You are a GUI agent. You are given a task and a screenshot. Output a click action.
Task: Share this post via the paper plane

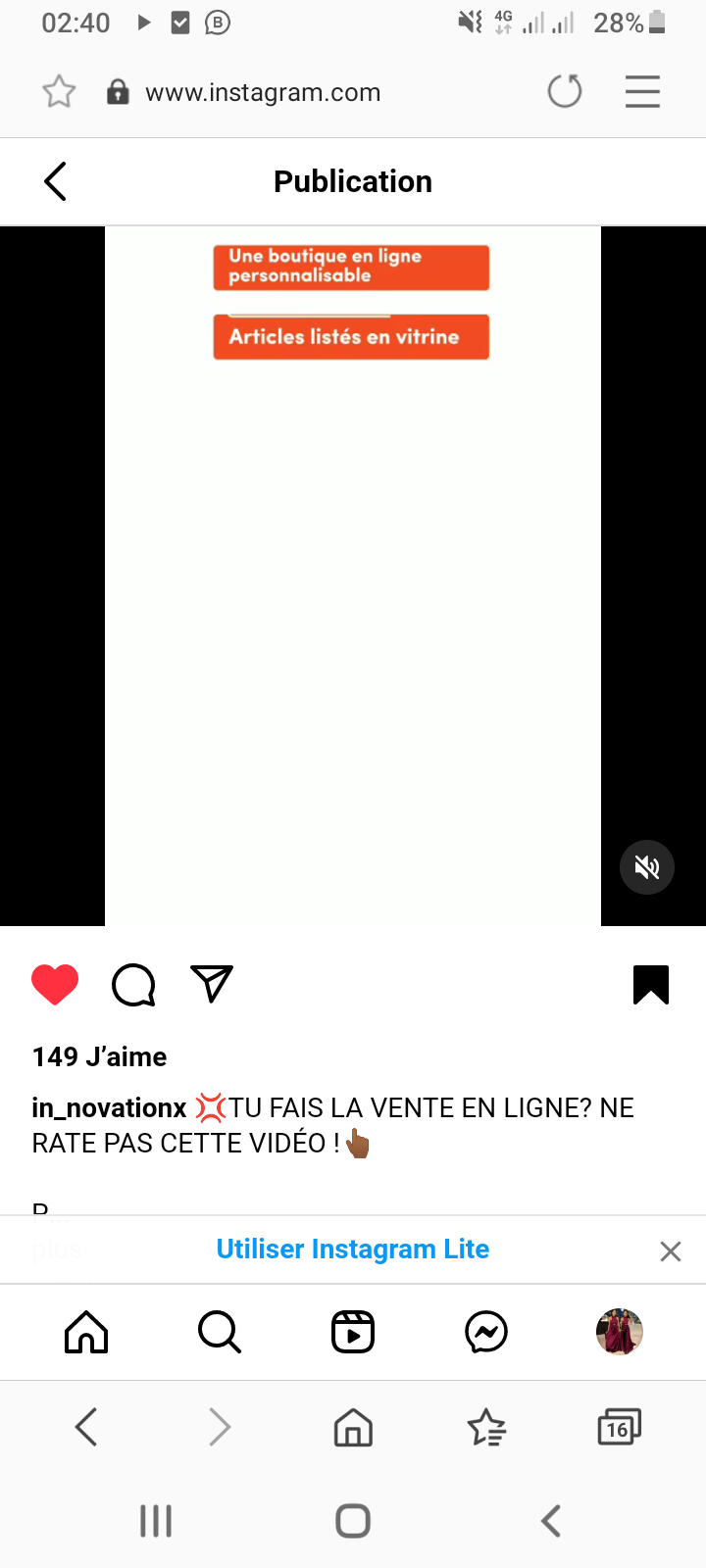tap(212, 985)
